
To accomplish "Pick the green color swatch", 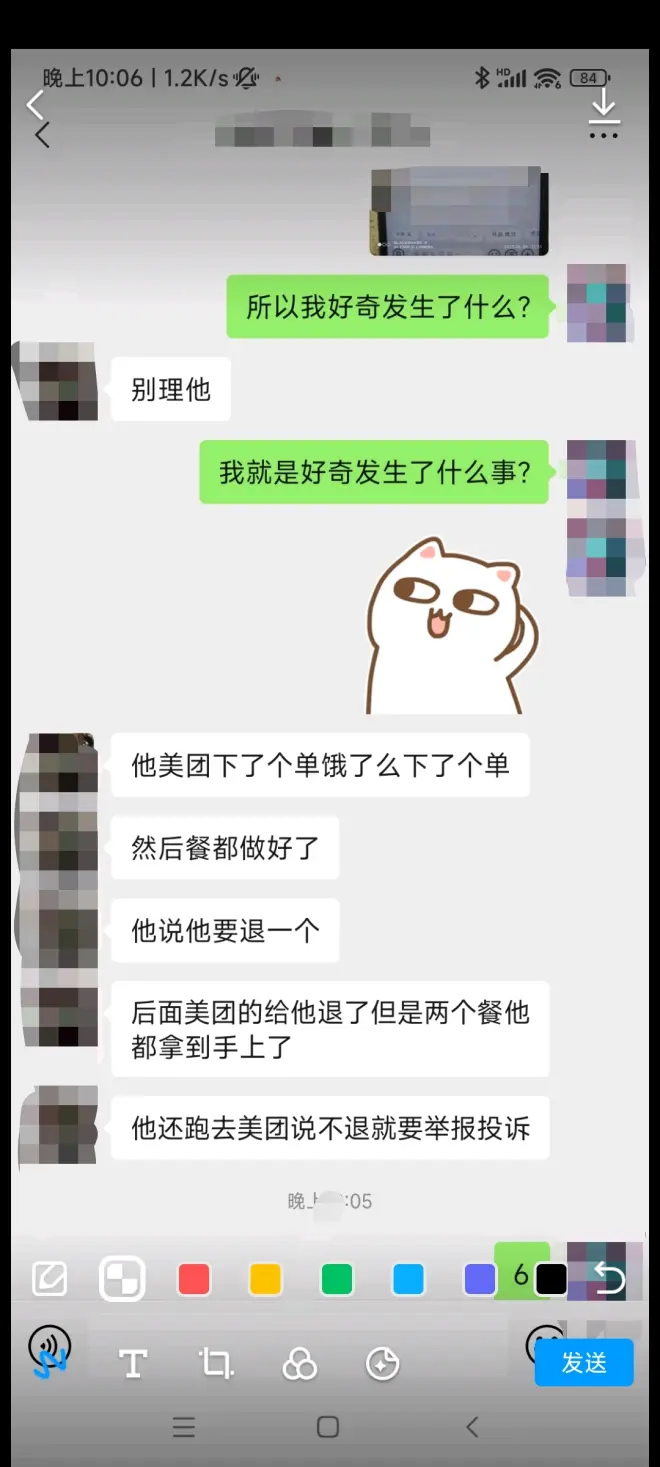I will tap(337, 1279).
